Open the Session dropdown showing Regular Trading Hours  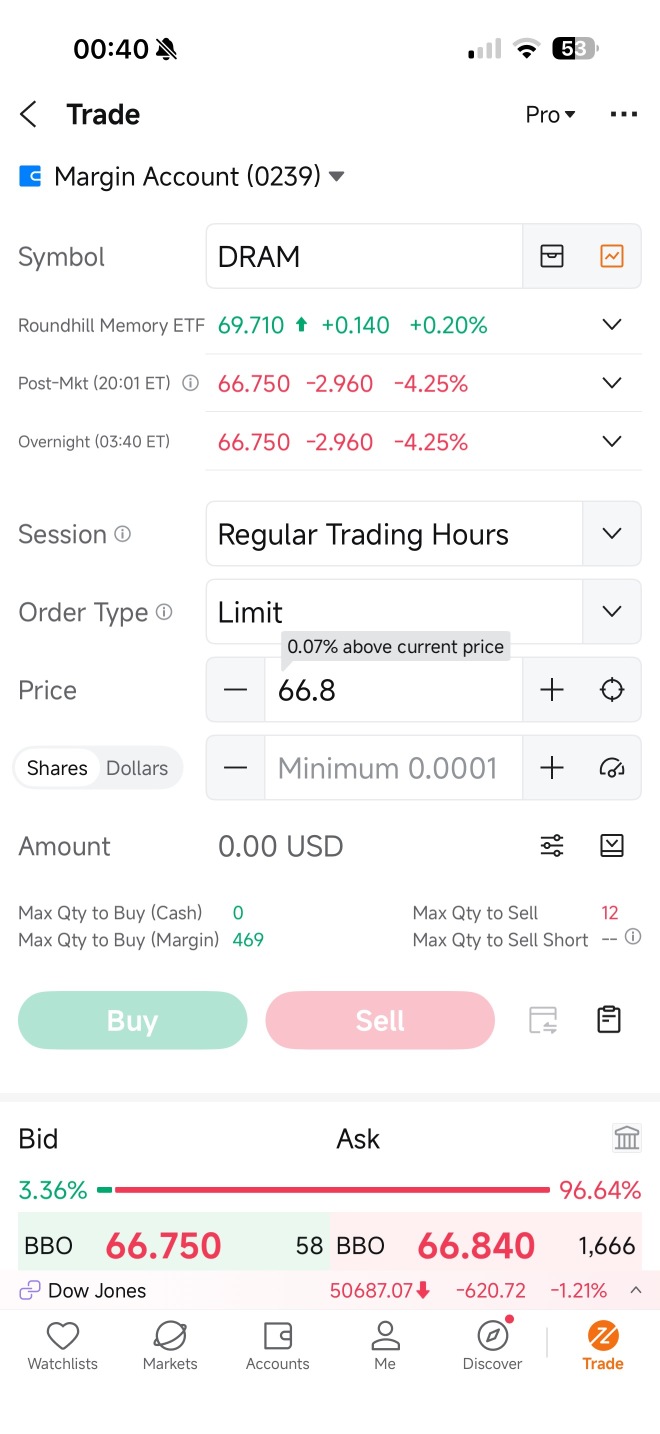tap(423, 534)
